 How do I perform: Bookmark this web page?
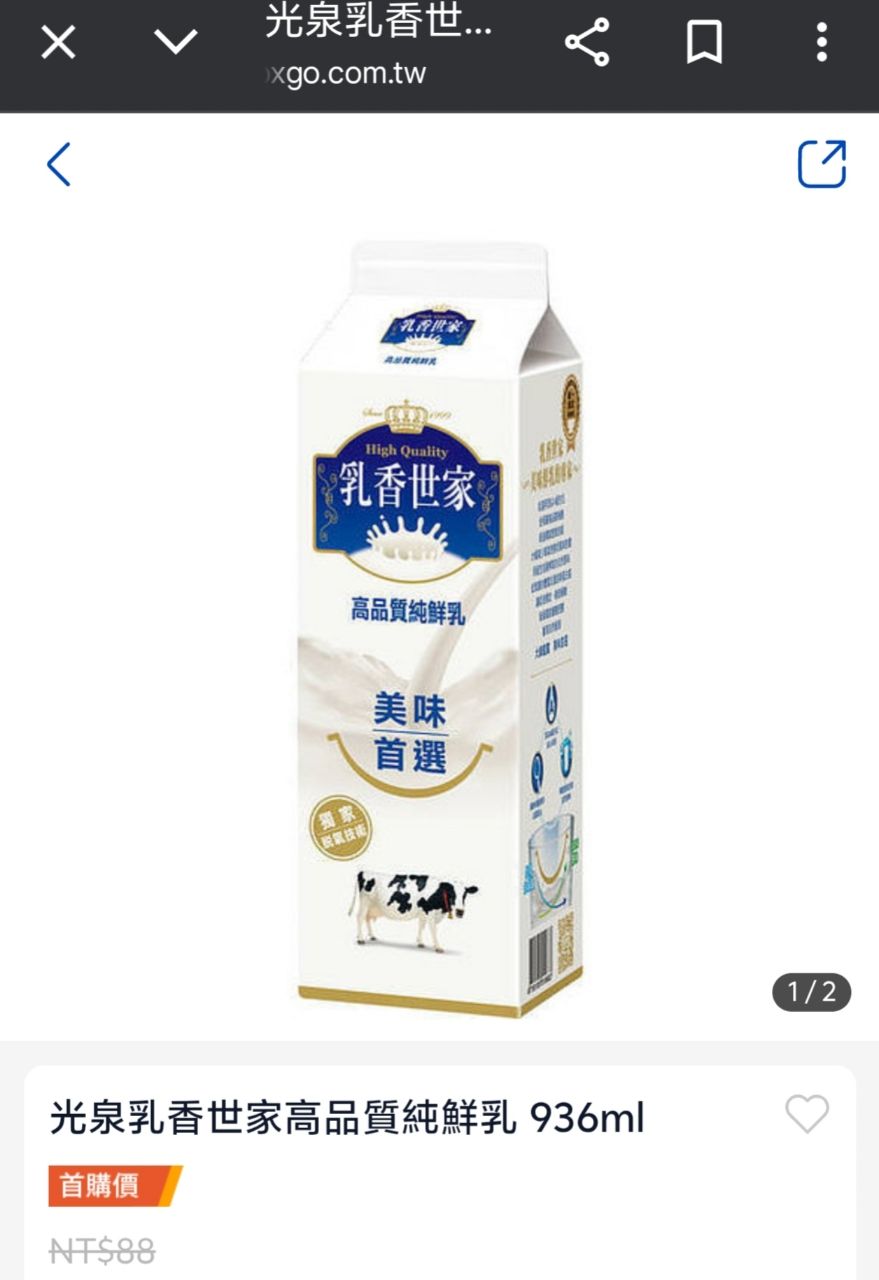(704, 42)
